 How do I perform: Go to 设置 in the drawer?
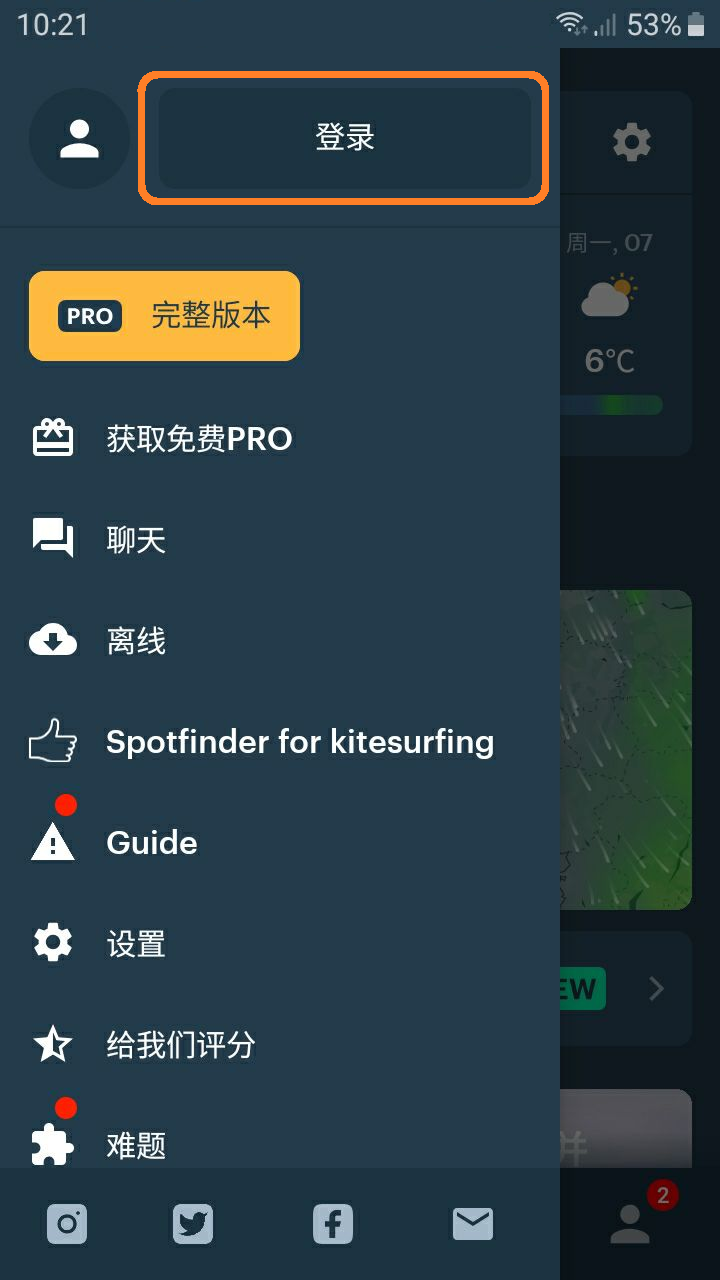136,944
